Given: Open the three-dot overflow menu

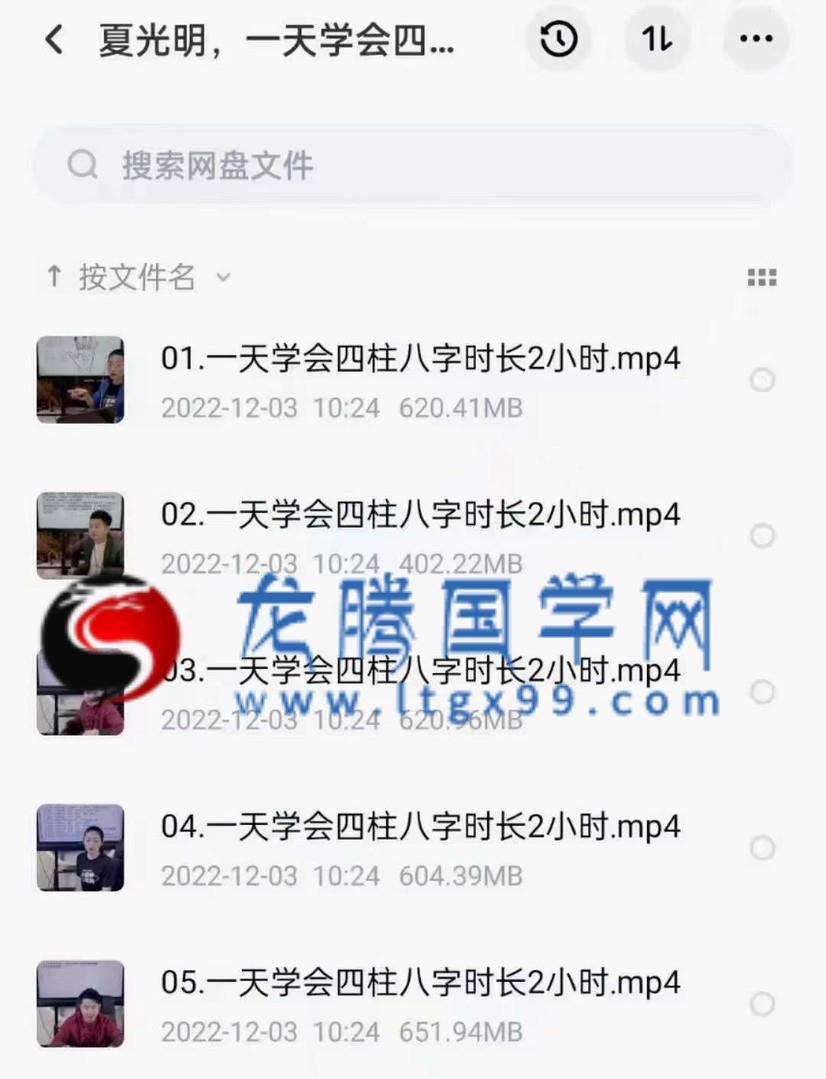Looking at the screenshot, I should pos(756,40).
